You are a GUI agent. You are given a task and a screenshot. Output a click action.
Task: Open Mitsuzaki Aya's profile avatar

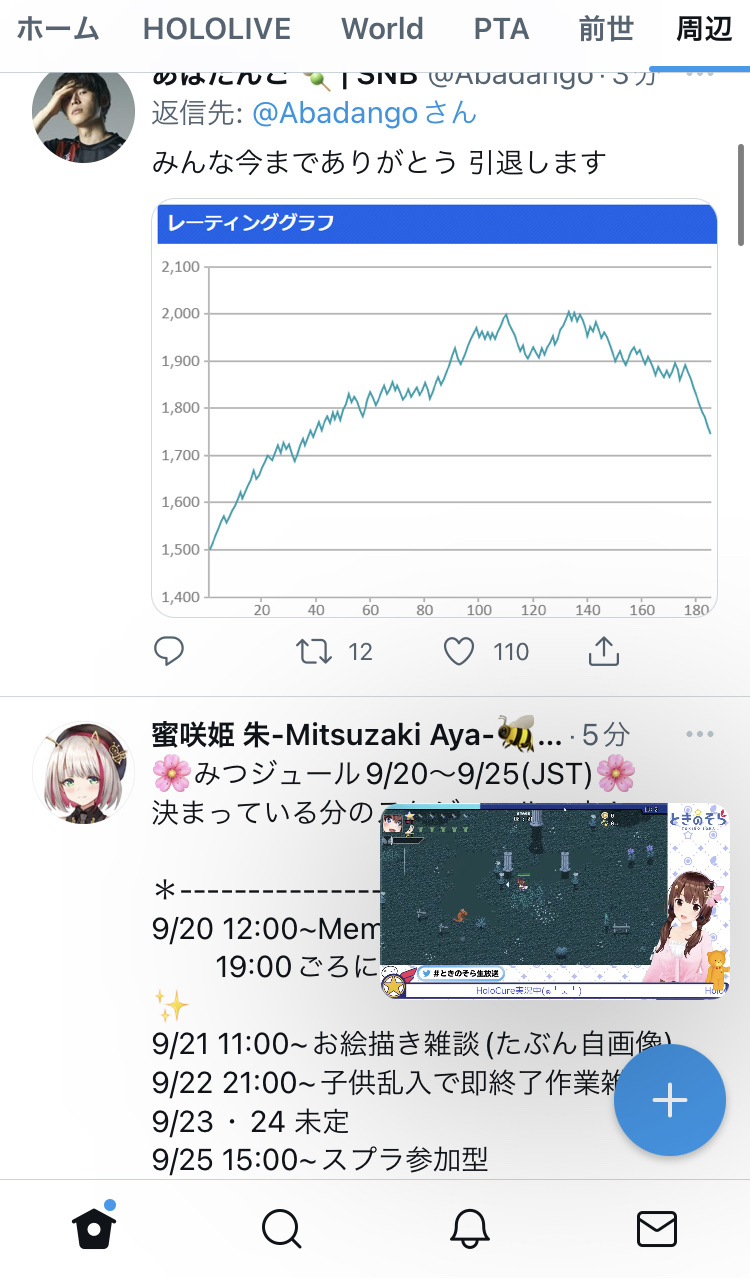tap(84, 772)
